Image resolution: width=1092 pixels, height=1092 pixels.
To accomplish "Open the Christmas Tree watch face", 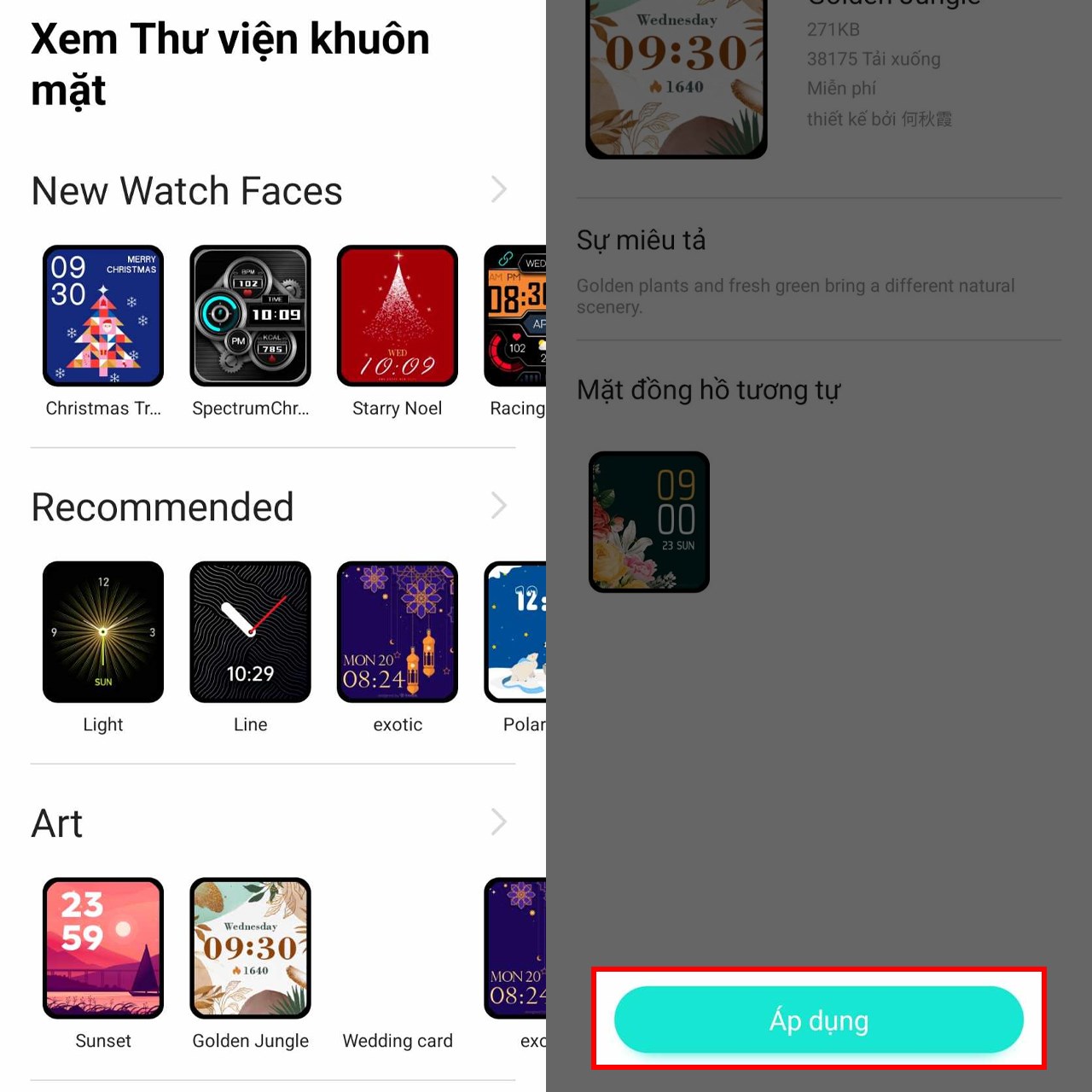I will pos(103,317).
